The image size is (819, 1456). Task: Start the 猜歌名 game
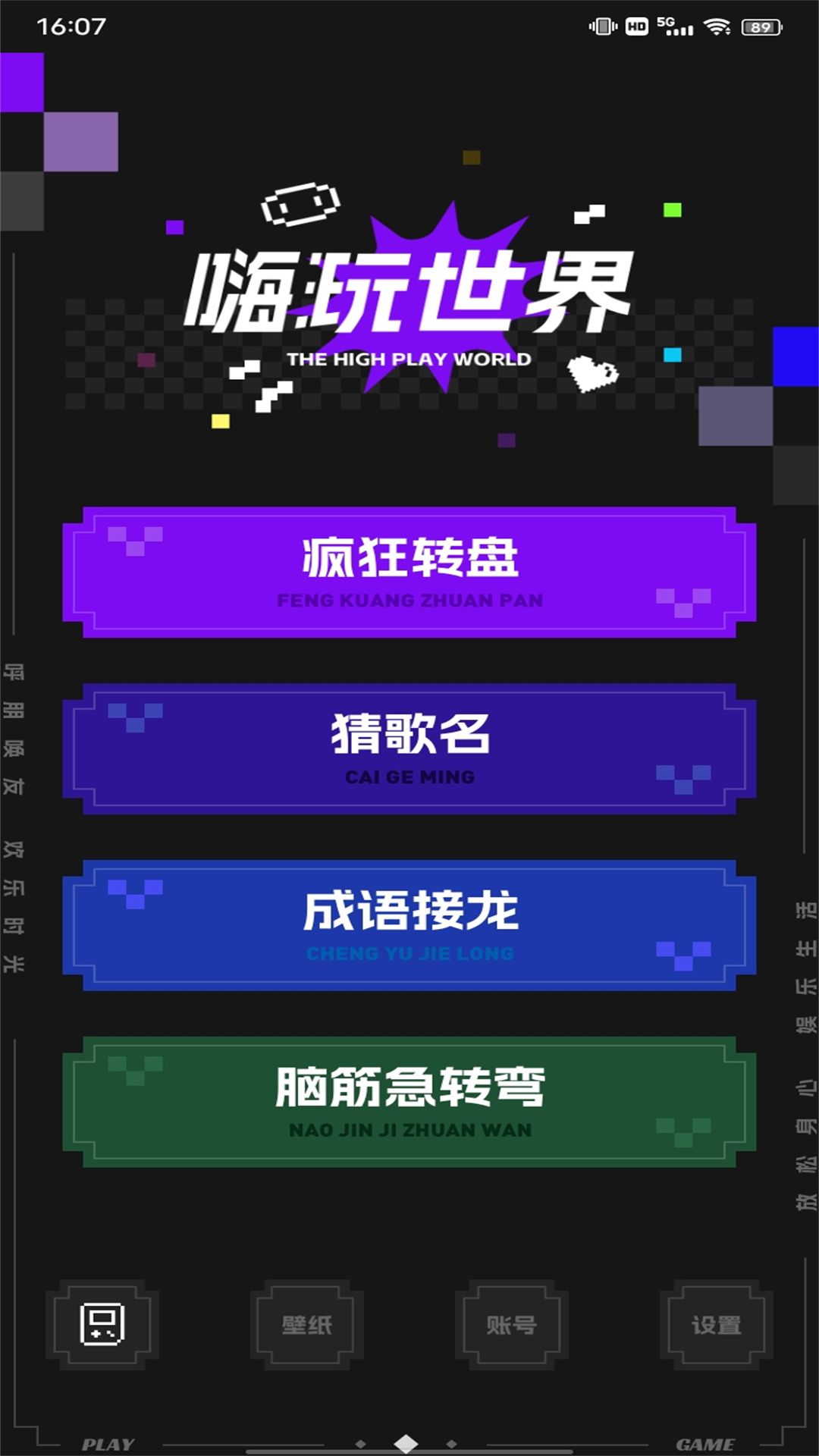(409, 748)
